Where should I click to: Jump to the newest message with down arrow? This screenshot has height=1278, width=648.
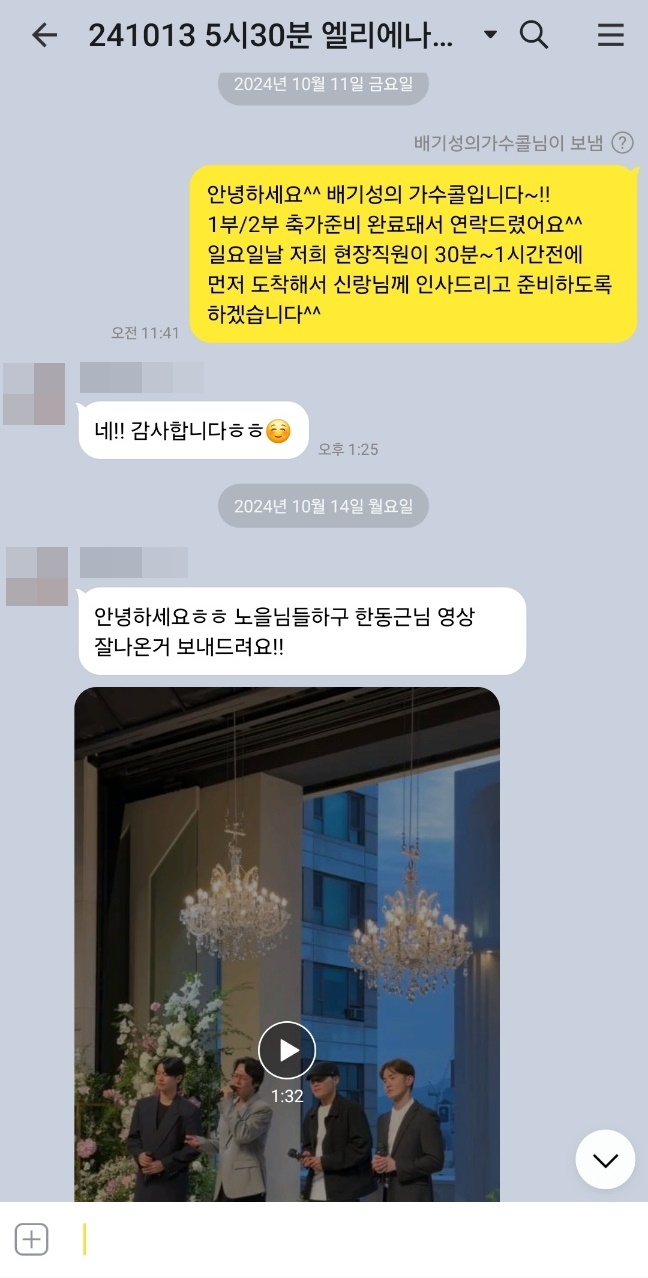tap(605, 1159)
